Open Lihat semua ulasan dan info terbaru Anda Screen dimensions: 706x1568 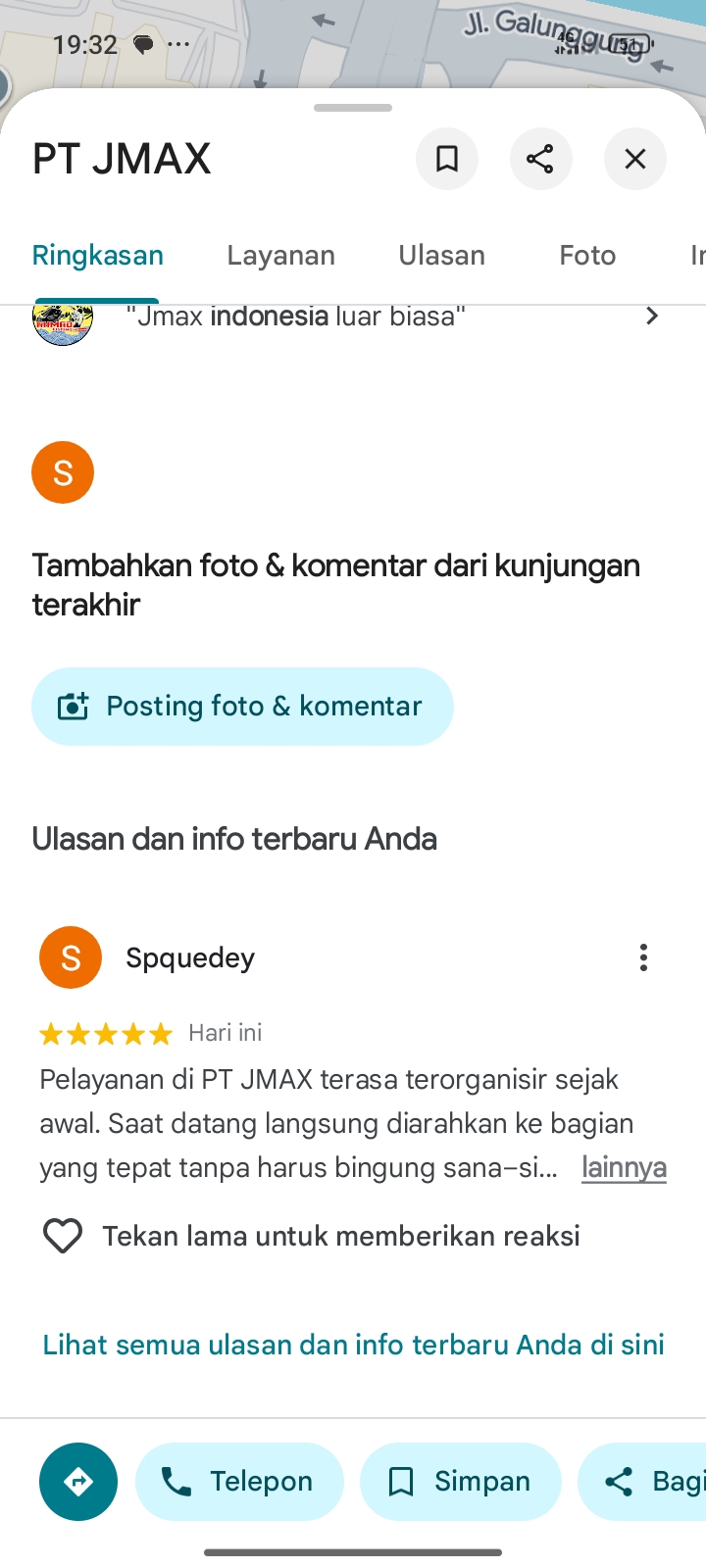click(353, 1345)
